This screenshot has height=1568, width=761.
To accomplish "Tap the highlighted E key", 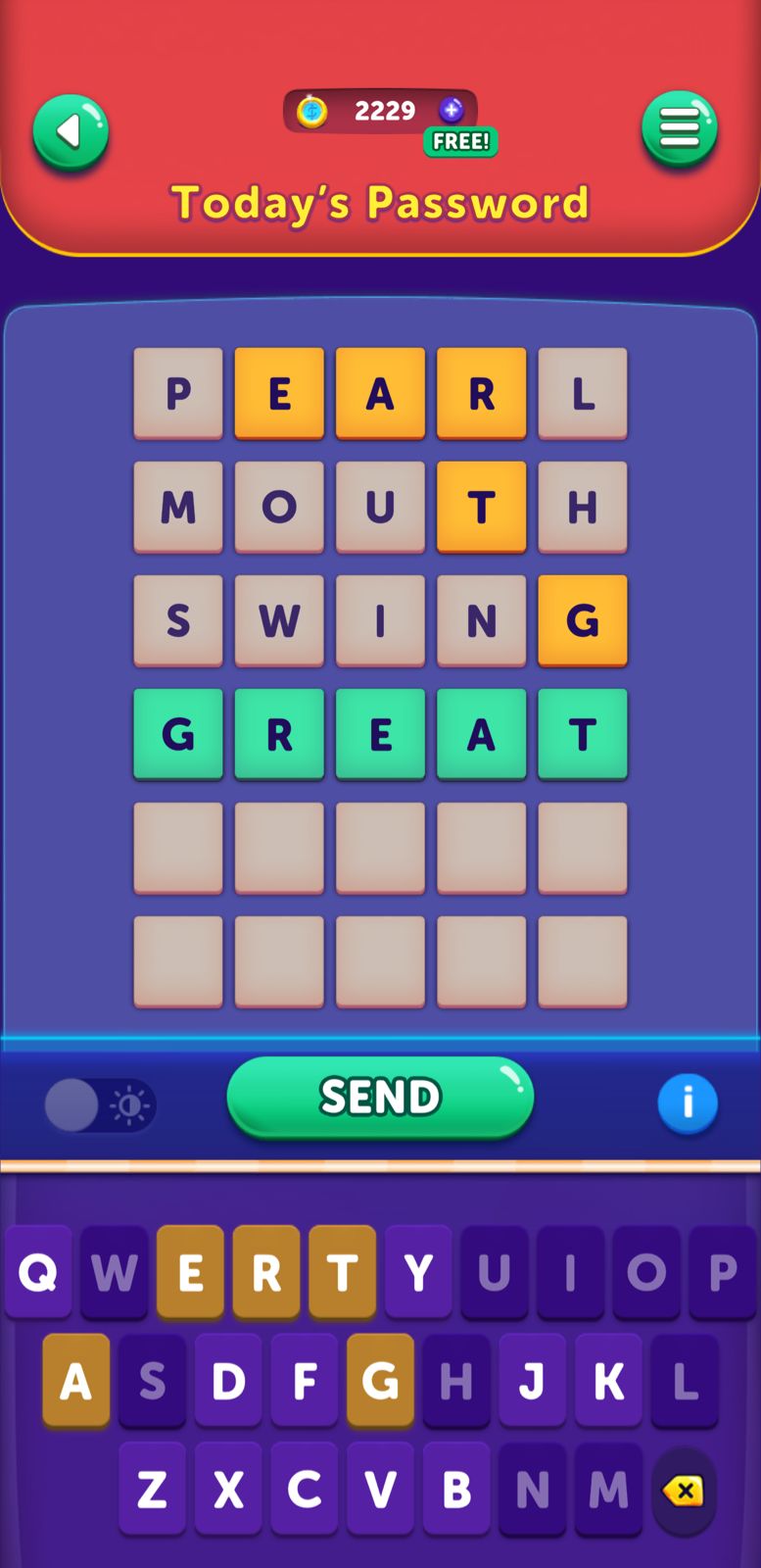I will point(190,1272).
